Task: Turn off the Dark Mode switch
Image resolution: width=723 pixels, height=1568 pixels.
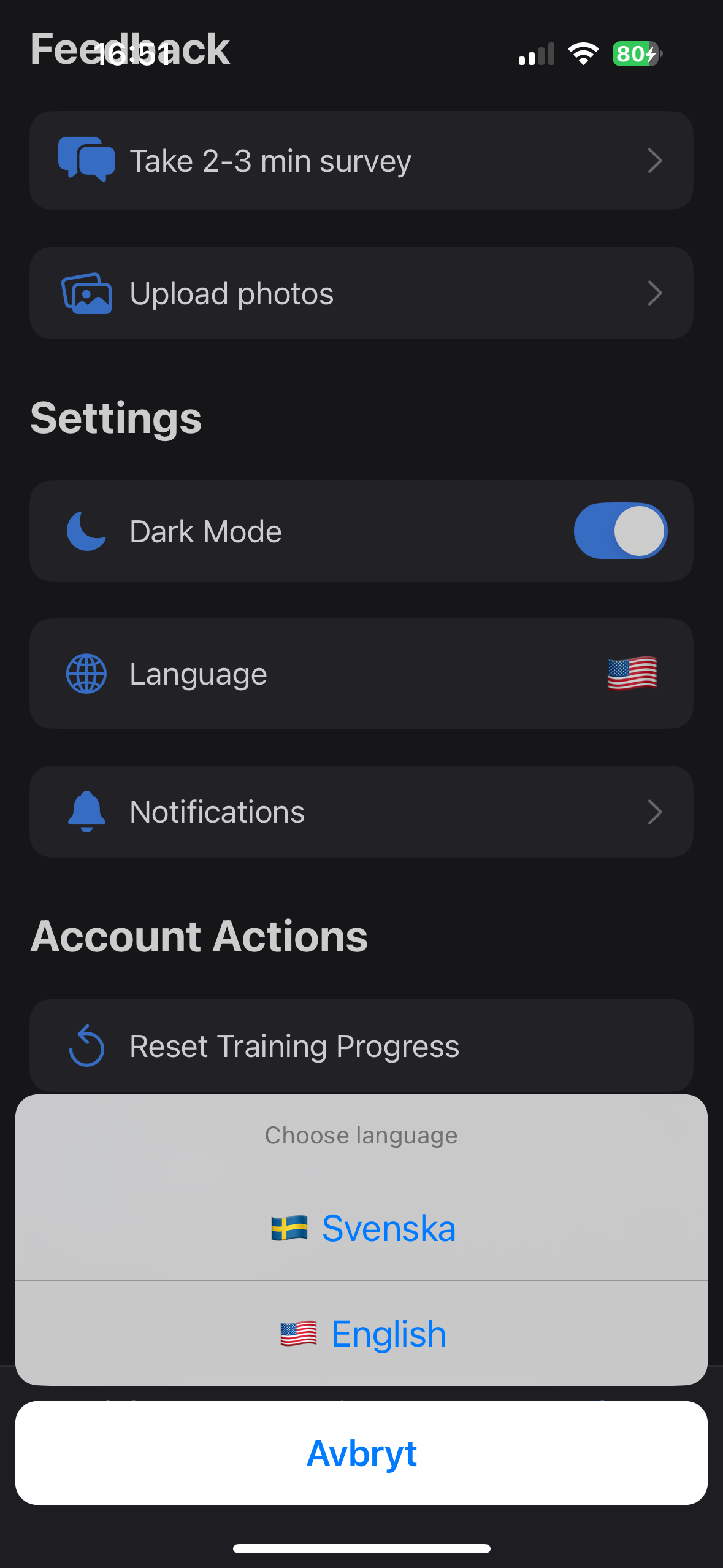Action: pyautogui.click(x=620, y=531)
